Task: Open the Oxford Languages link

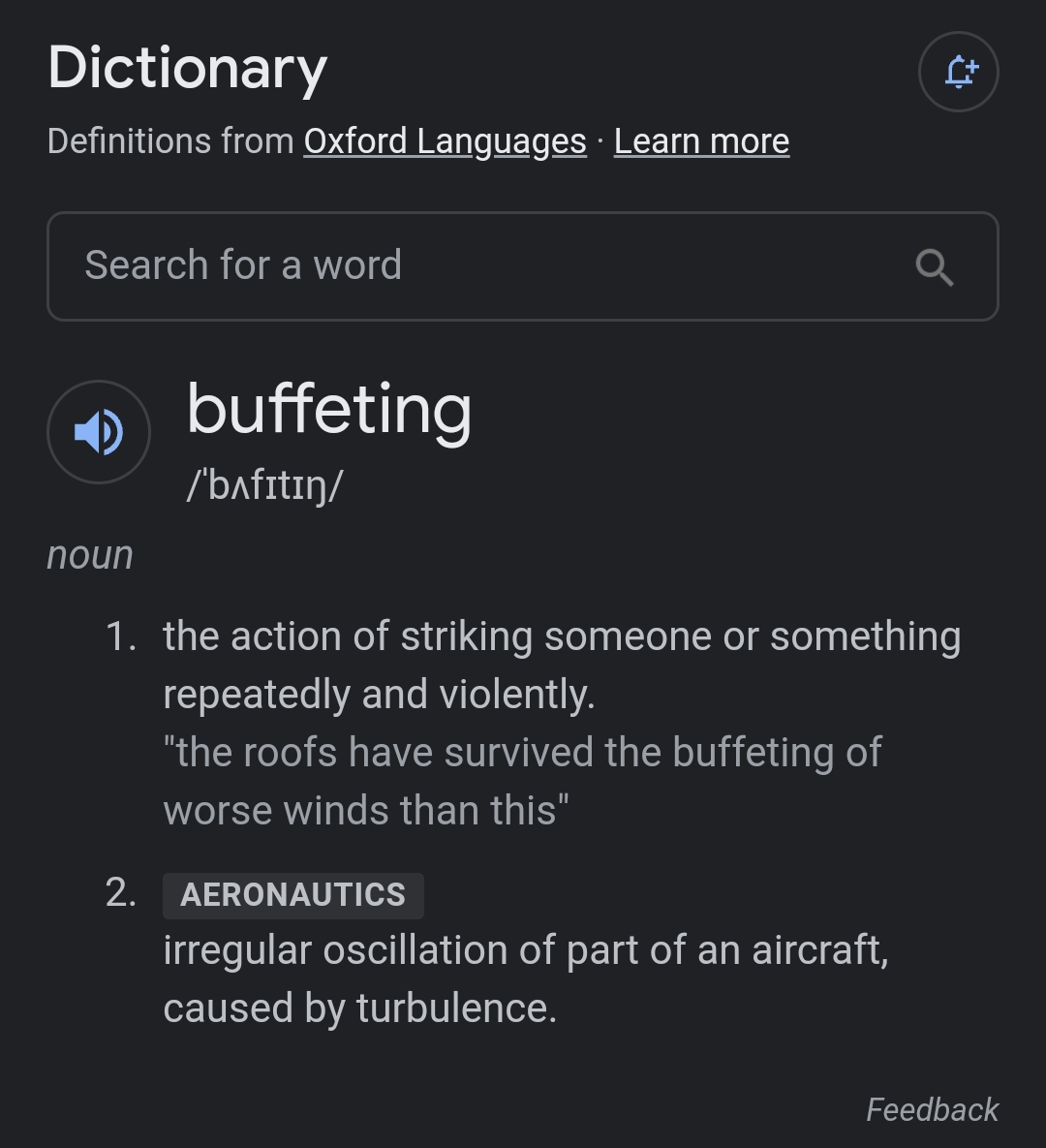Action: click(x=445, y=141)
